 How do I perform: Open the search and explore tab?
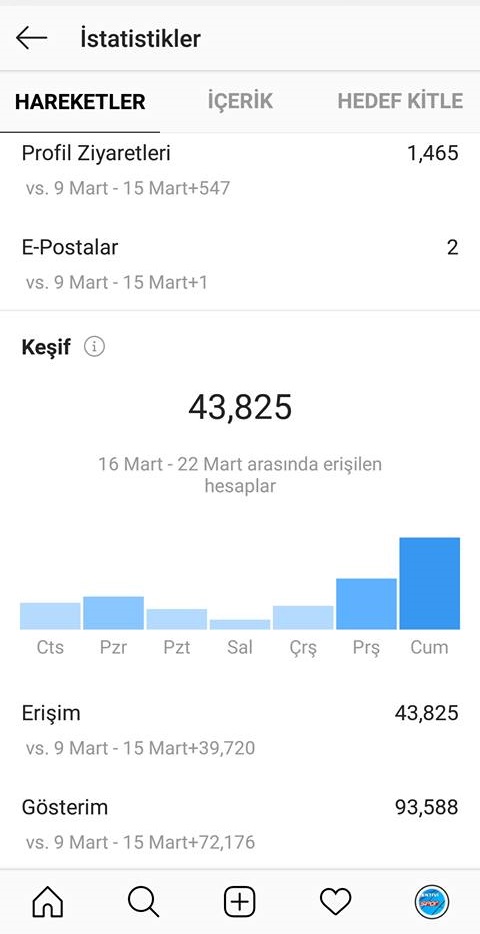tap(144, 902)
